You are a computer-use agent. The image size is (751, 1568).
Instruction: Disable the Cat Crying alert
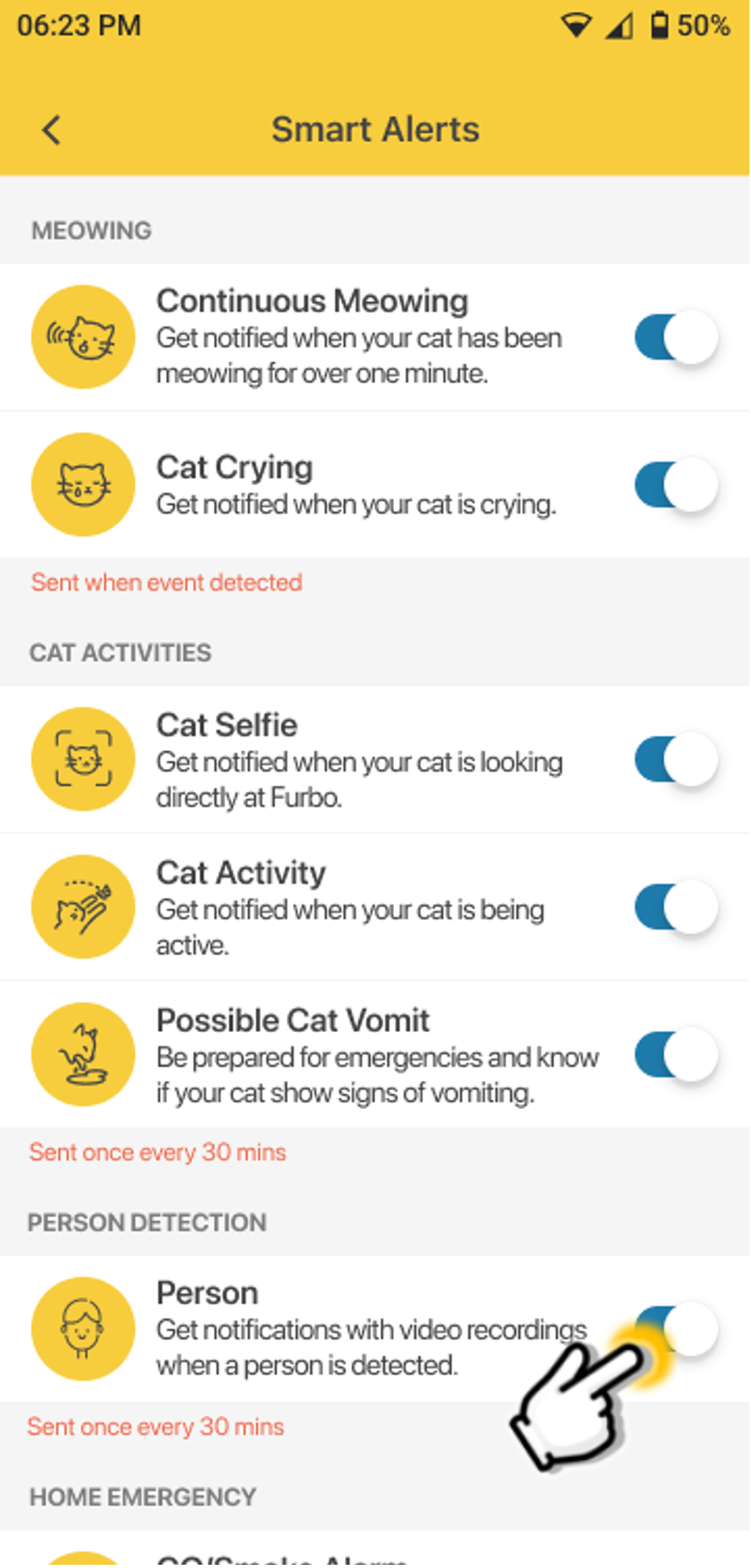(x=675, y=485)
